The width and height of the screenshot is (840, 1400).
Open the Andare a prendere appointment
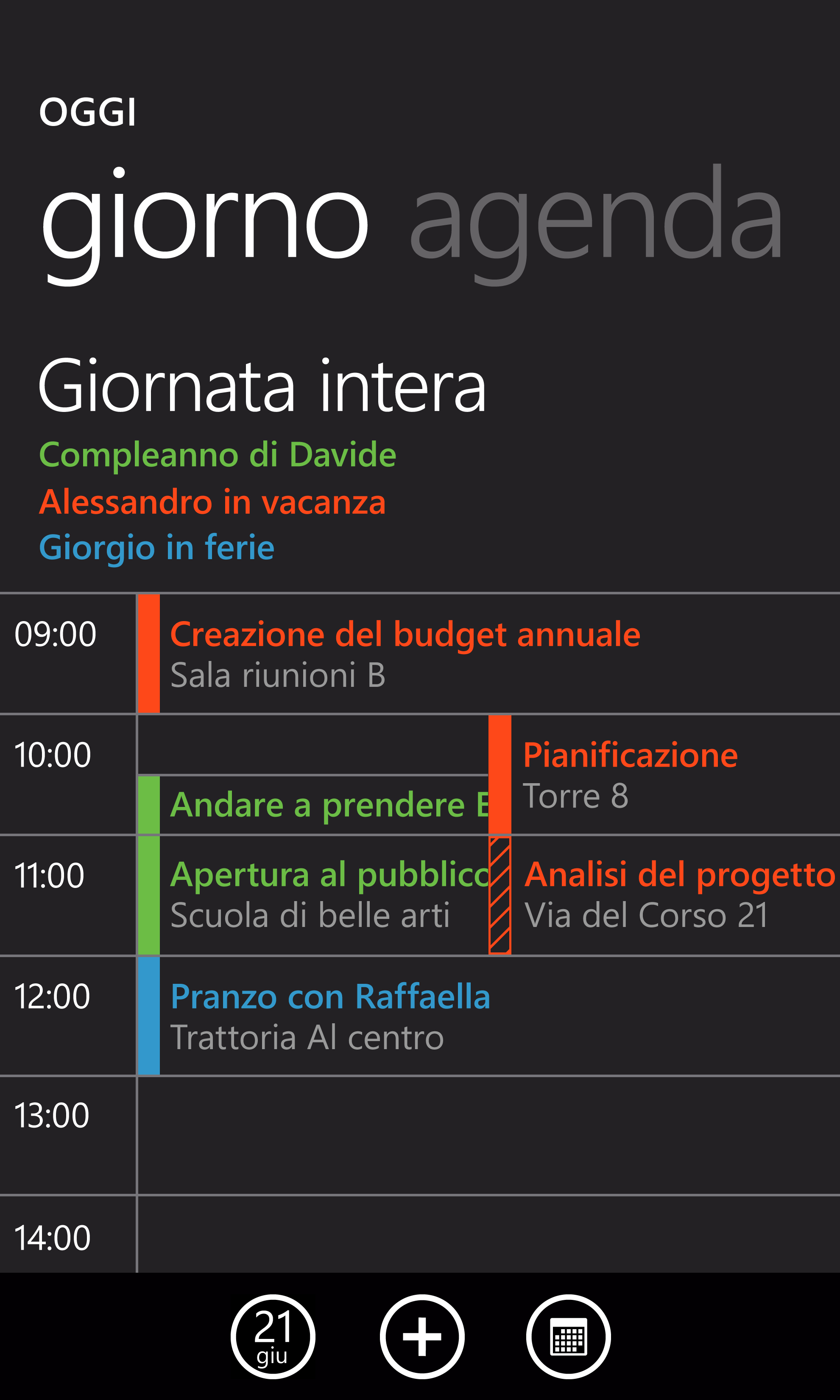313,805
